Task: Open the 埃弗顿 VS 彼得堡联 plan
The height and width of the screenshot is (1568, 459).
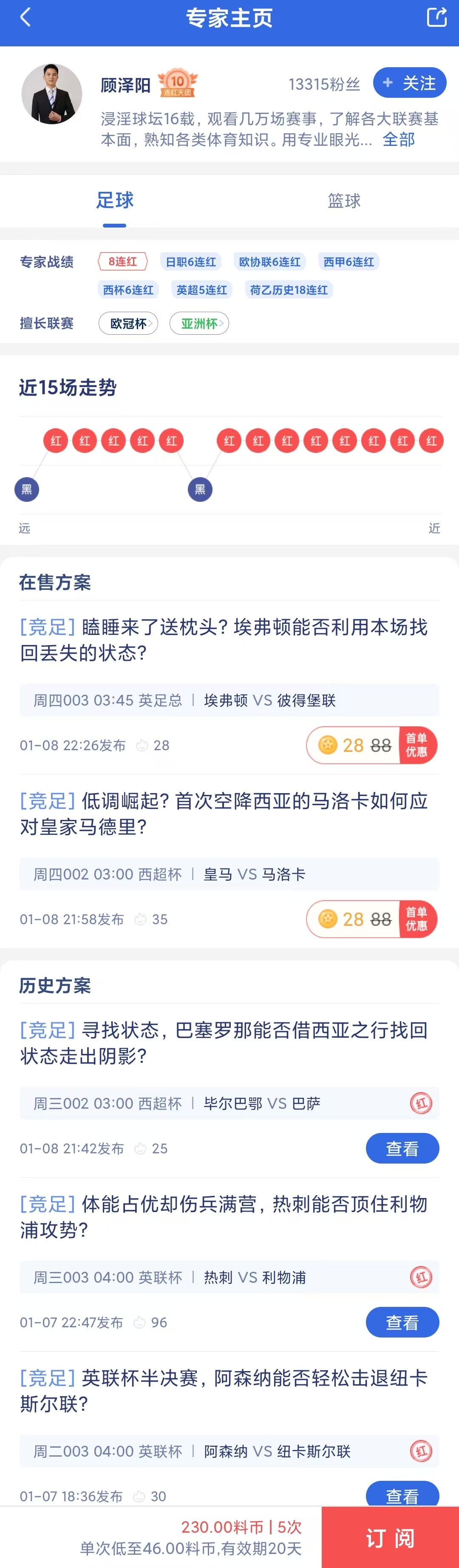Action: 223,639
